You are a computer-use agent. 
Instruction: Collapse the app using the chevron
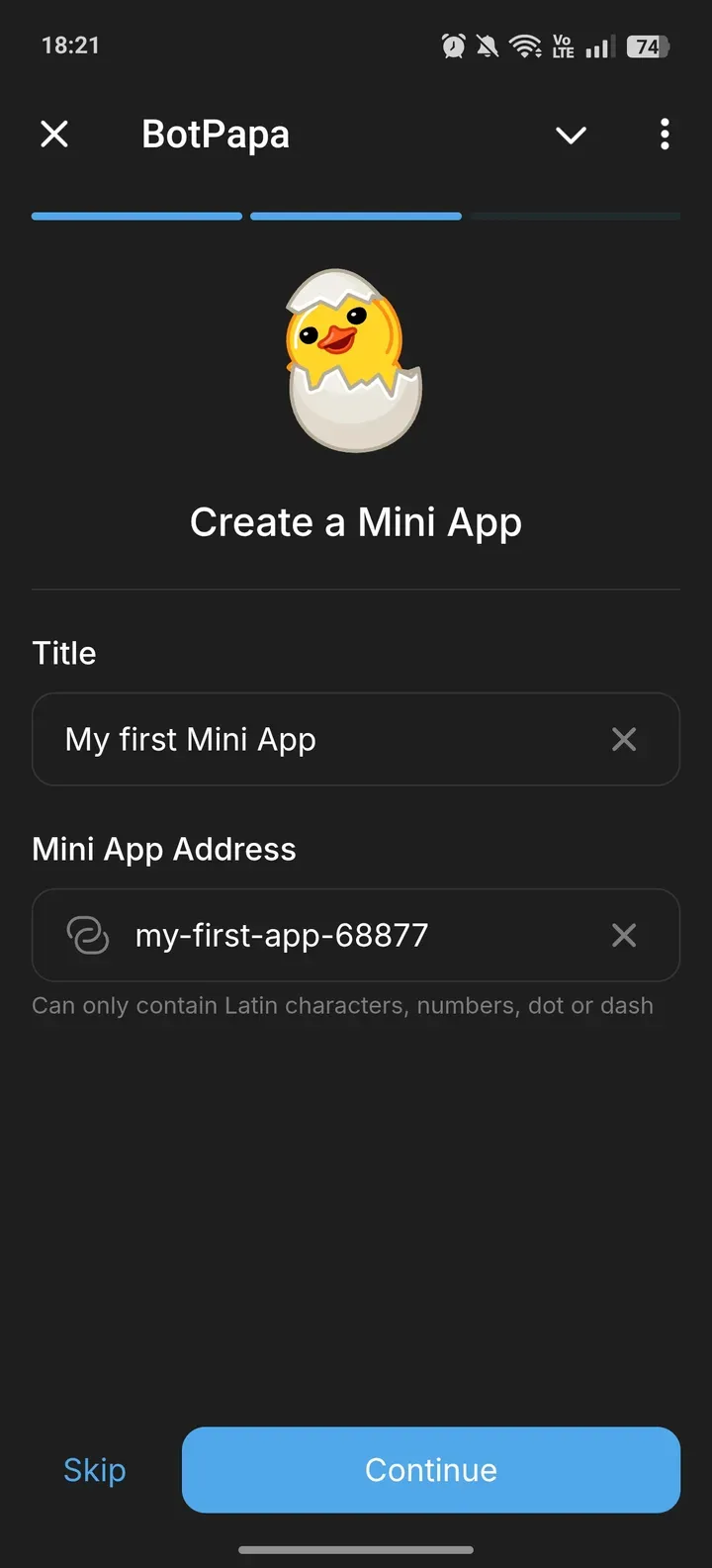coord(571,136)
